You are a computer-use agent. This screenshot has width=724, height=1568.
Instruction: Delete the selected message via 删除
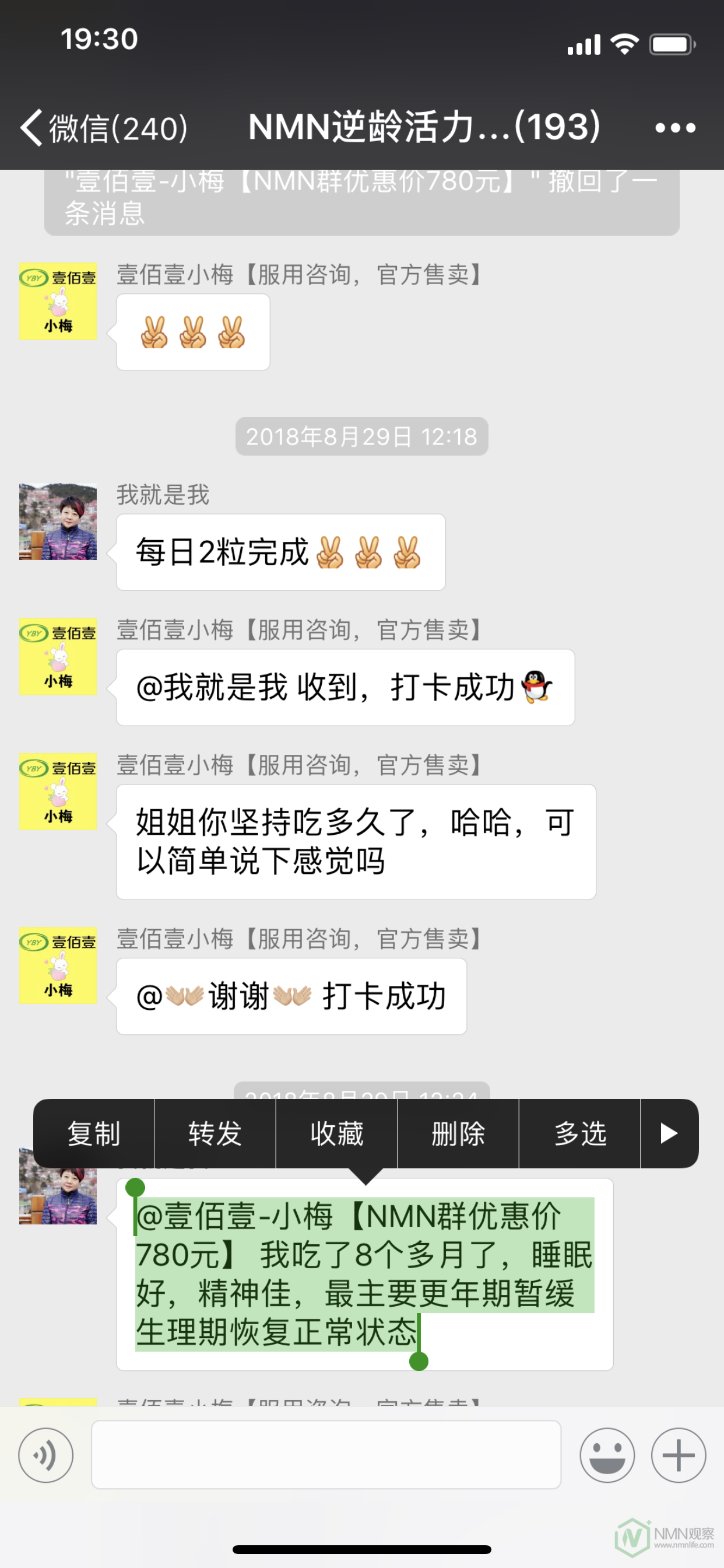pos(458,1133)
